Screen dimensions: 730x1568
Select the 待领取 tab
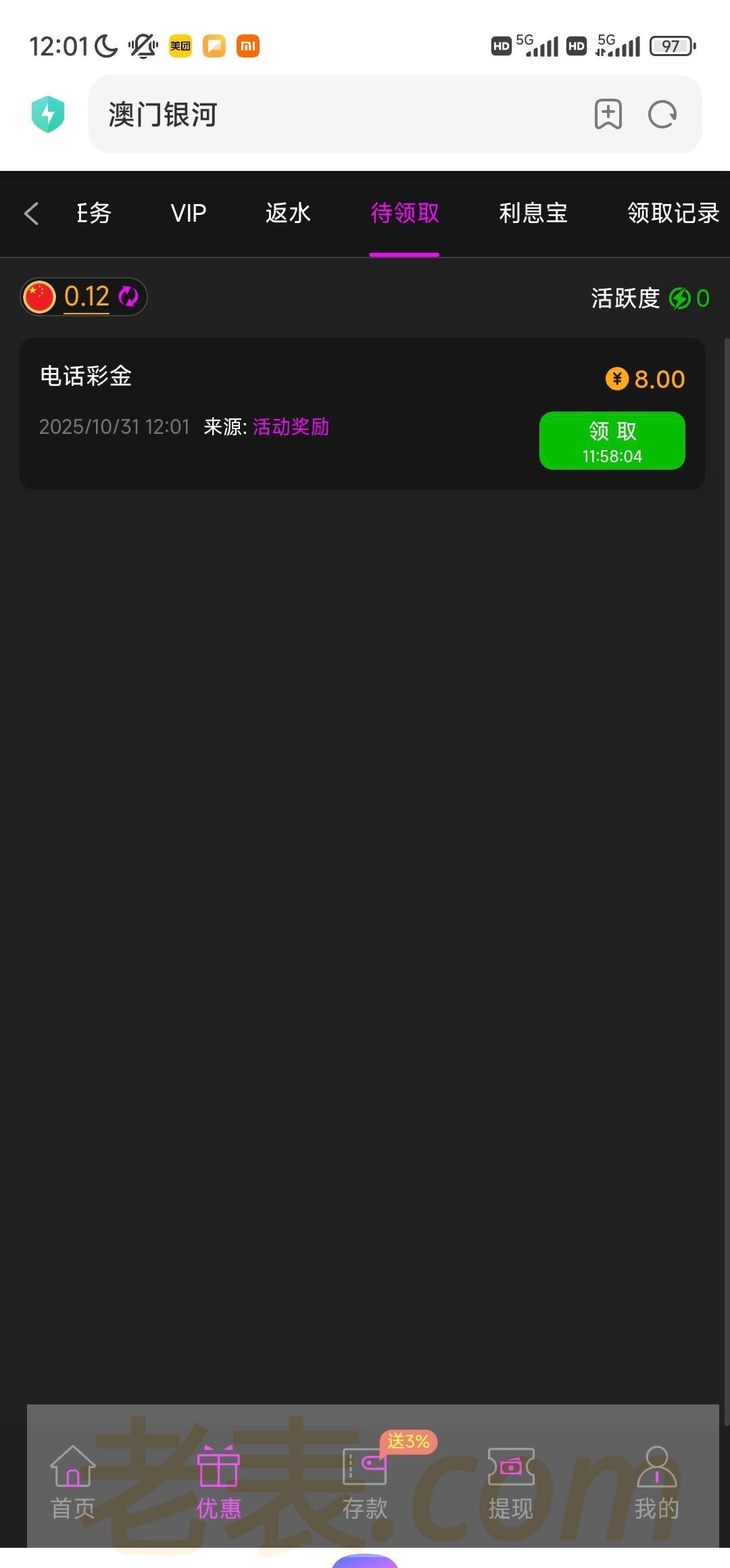[404, 214]
